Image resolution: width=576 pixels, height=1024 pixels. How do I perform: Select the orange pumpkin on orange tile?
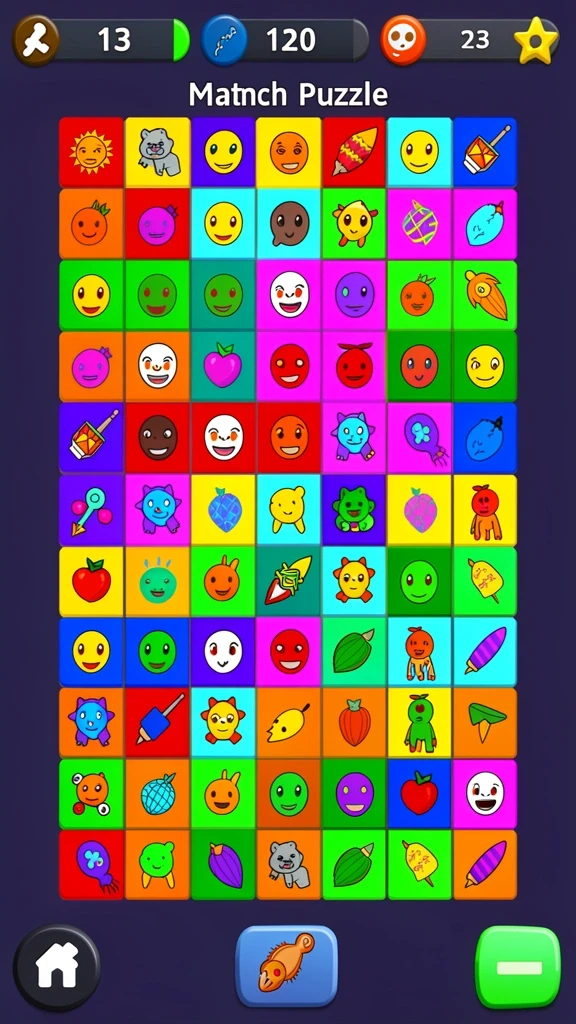click(353, 722)
